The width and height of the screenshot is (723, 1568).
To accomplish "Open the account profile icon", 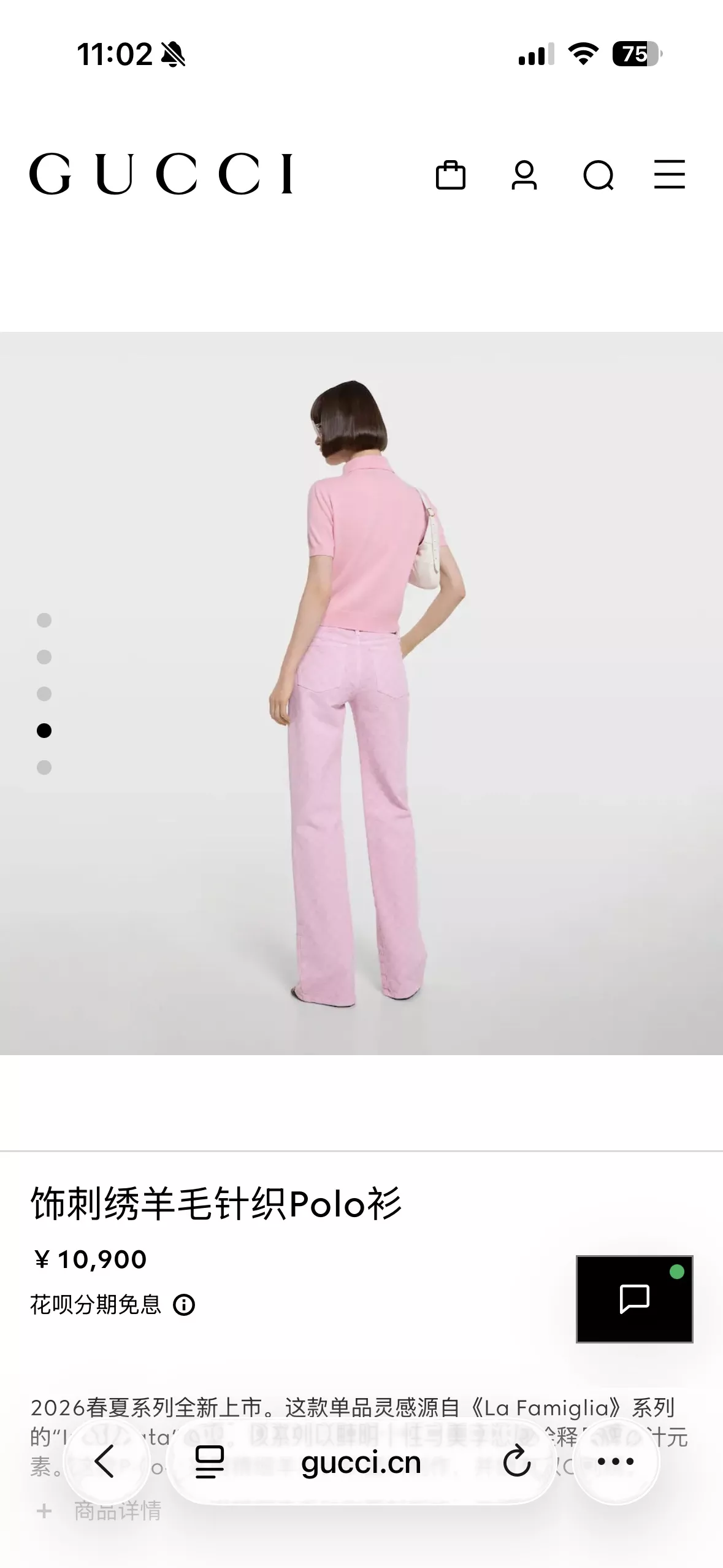I will [524, 175].
